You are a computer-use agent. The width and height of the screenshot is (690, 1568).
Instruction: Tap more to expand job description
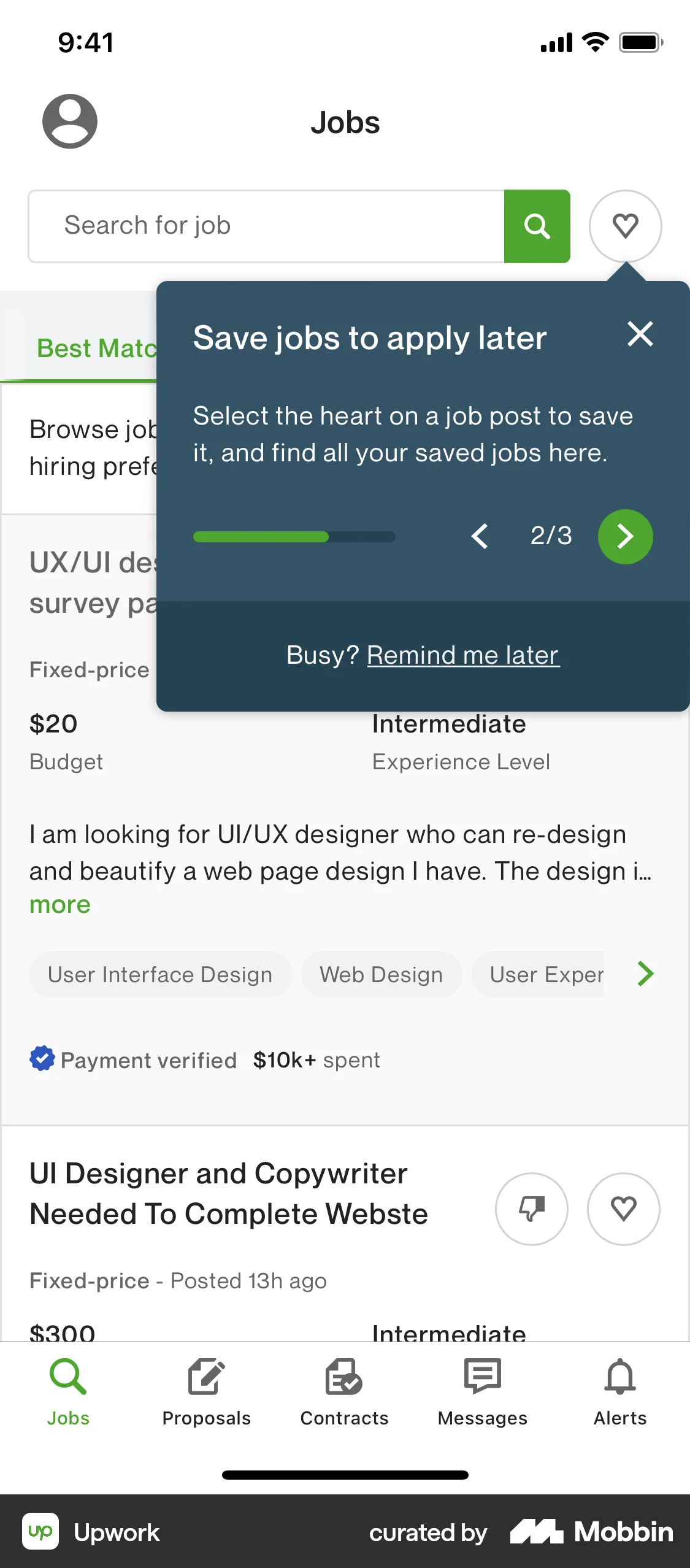tap(59, 904)
